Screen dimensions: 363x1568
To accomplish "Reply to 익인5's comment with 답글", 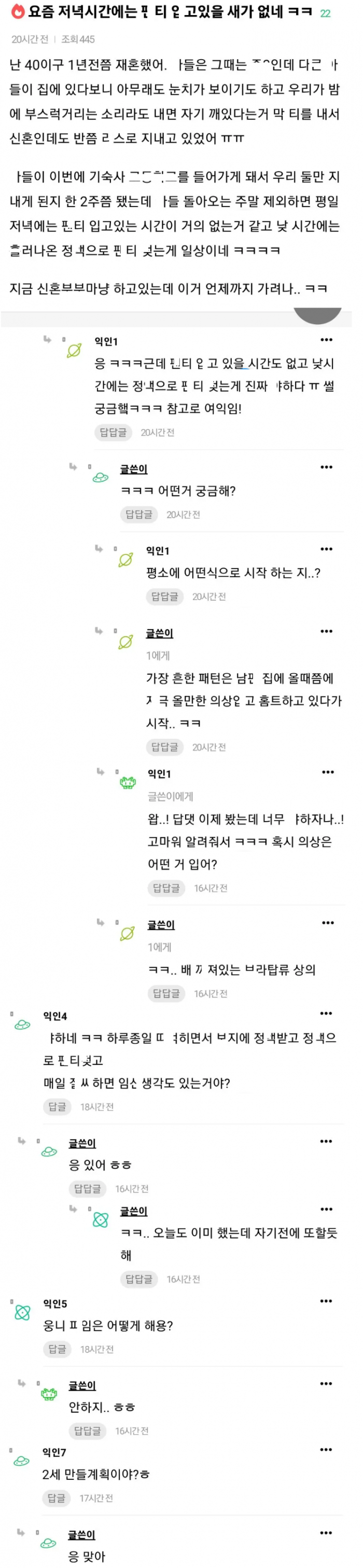I will [x=57, y=1350].
